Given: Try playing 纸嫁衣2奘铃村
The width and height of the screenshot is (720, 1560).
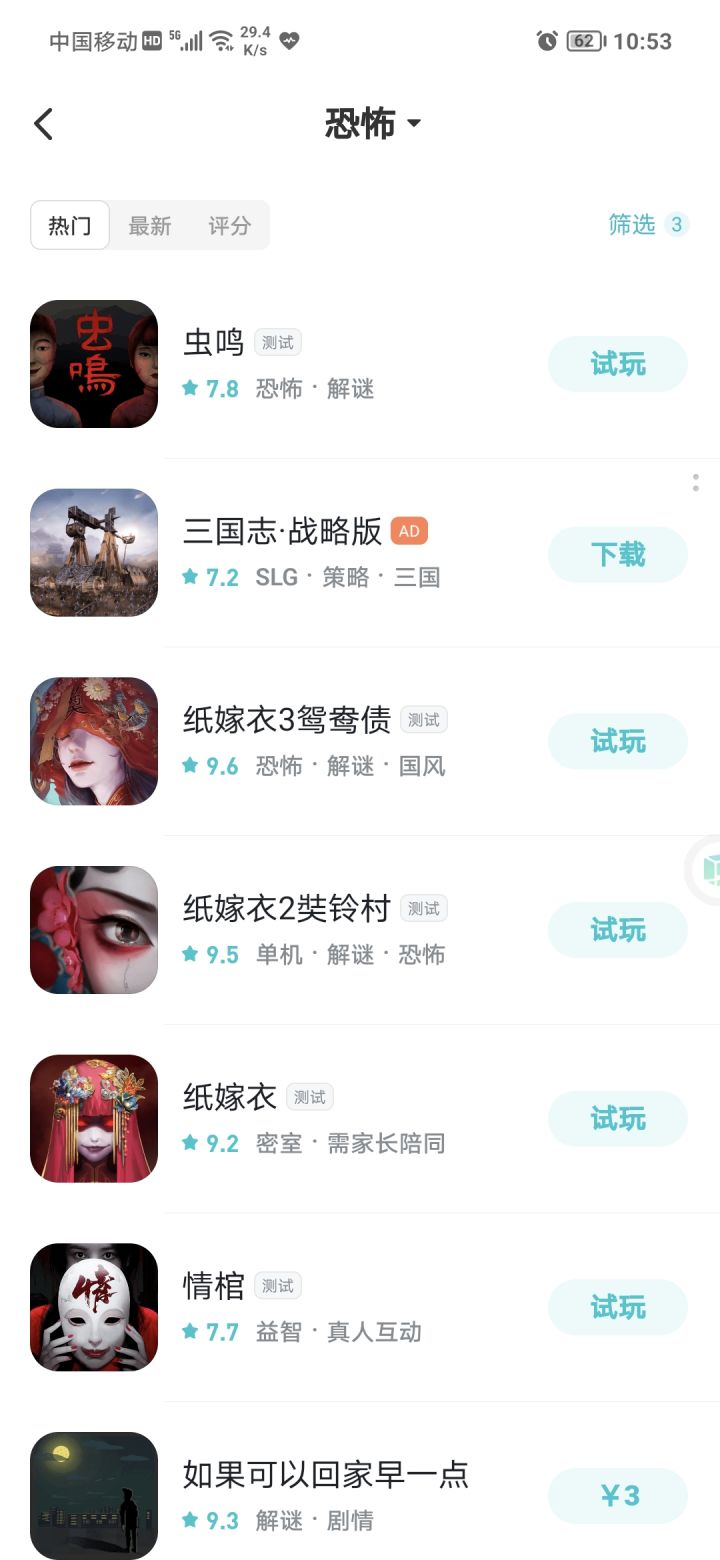Looking at the screenshot, I should click(x=617, y=930).
